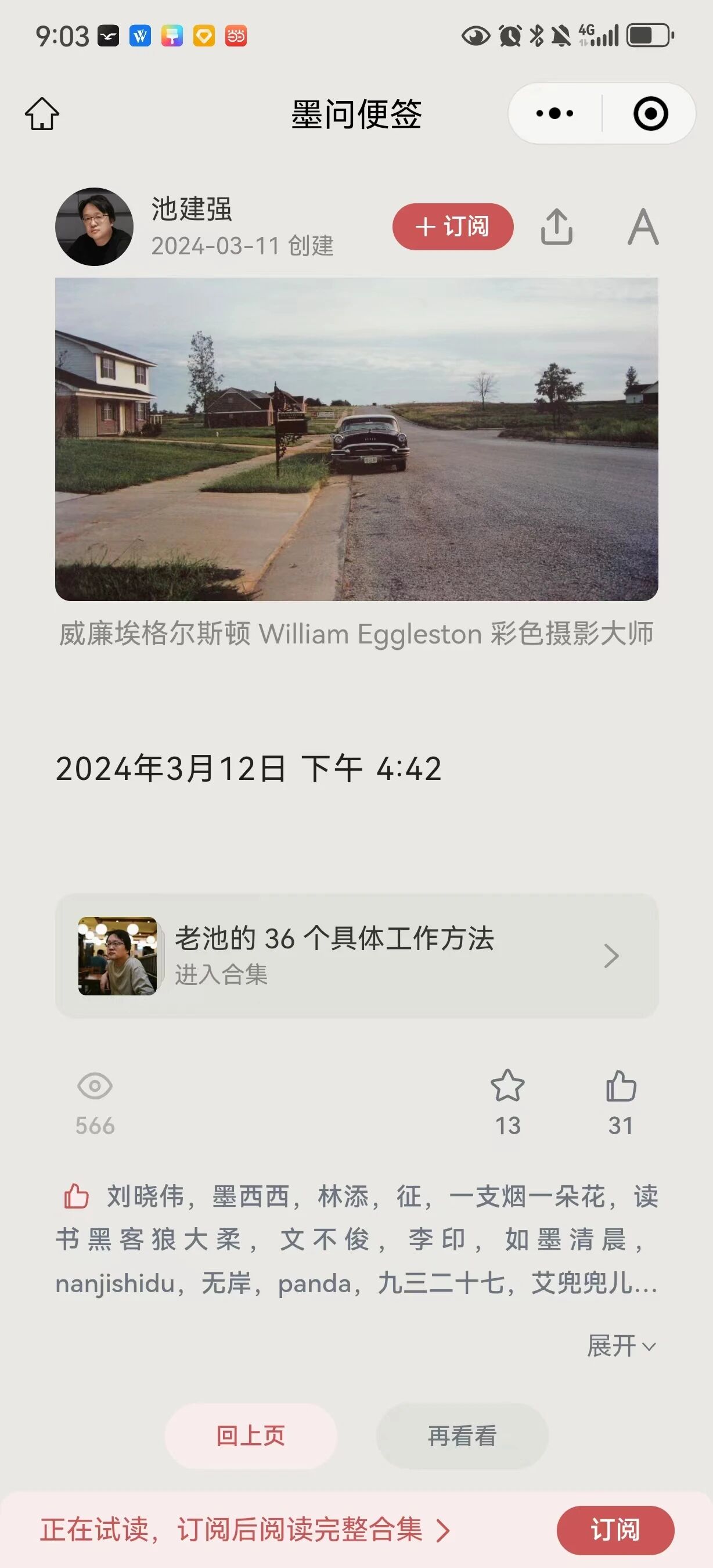This screenshot has width=713, height=1568.
Task: Enter the 老池的 36 个具体工作方法 collection
Action: (356, 956)
